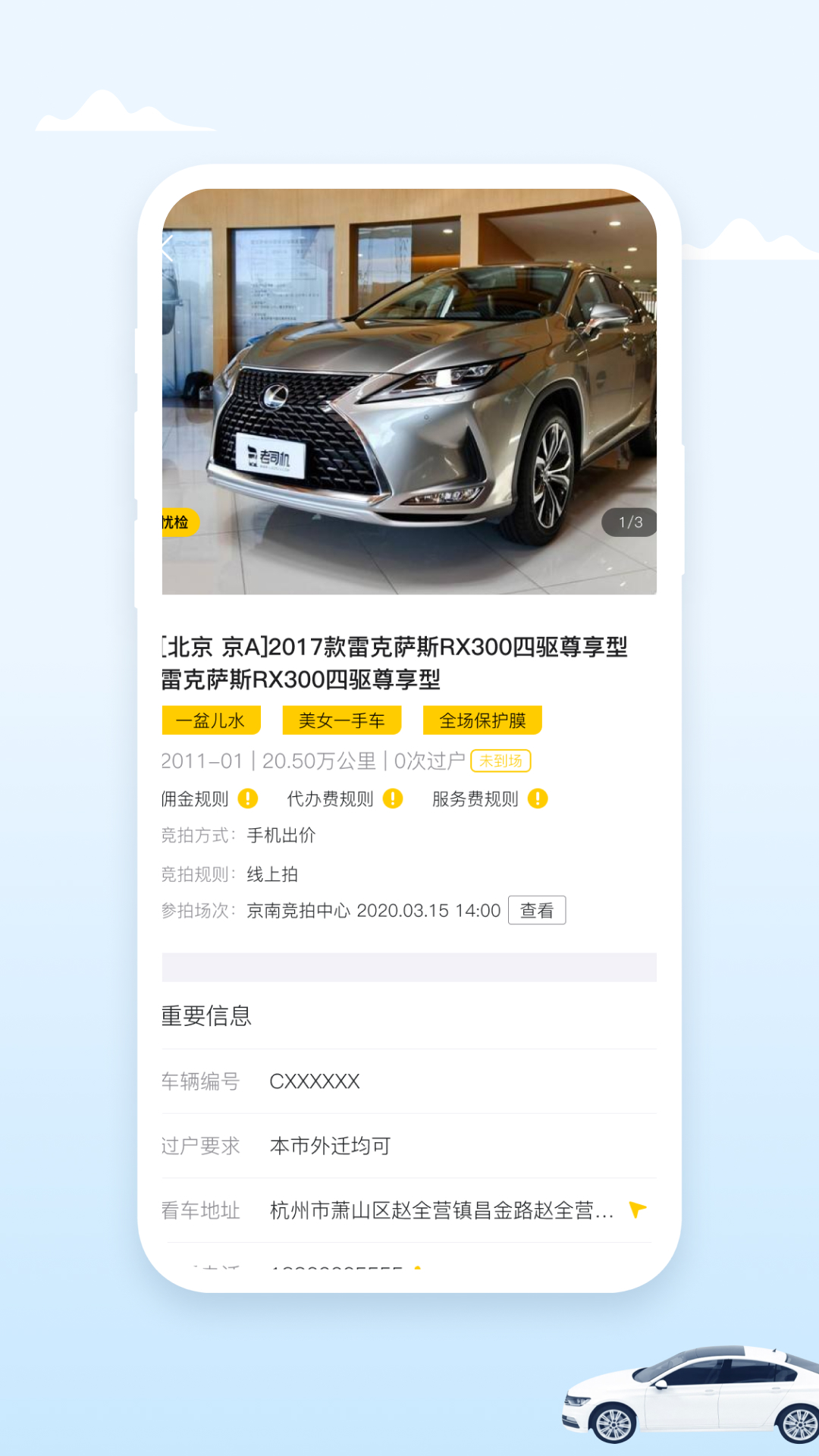Open the 代办费规则 warning info icon
The width and height of the screenshot is (819, 1456).
[x=392, y=799]
